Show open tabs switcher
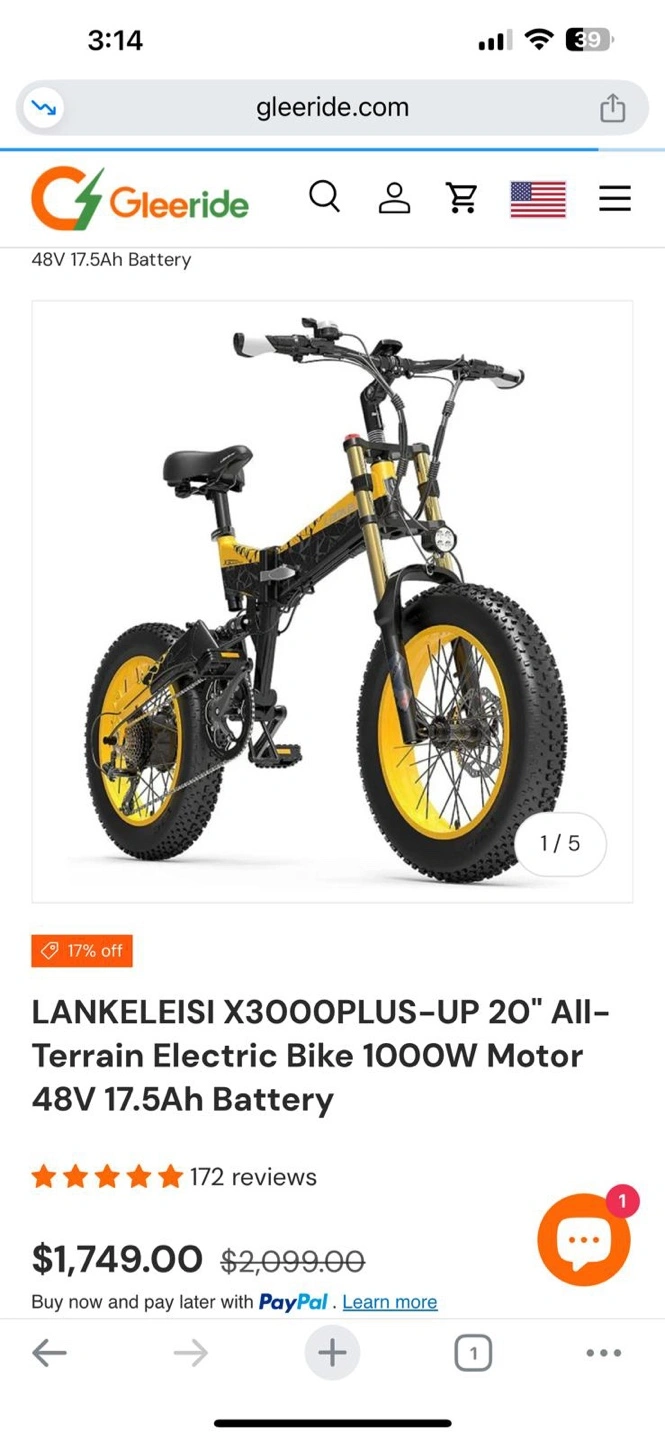 [x=473, y=1354]
